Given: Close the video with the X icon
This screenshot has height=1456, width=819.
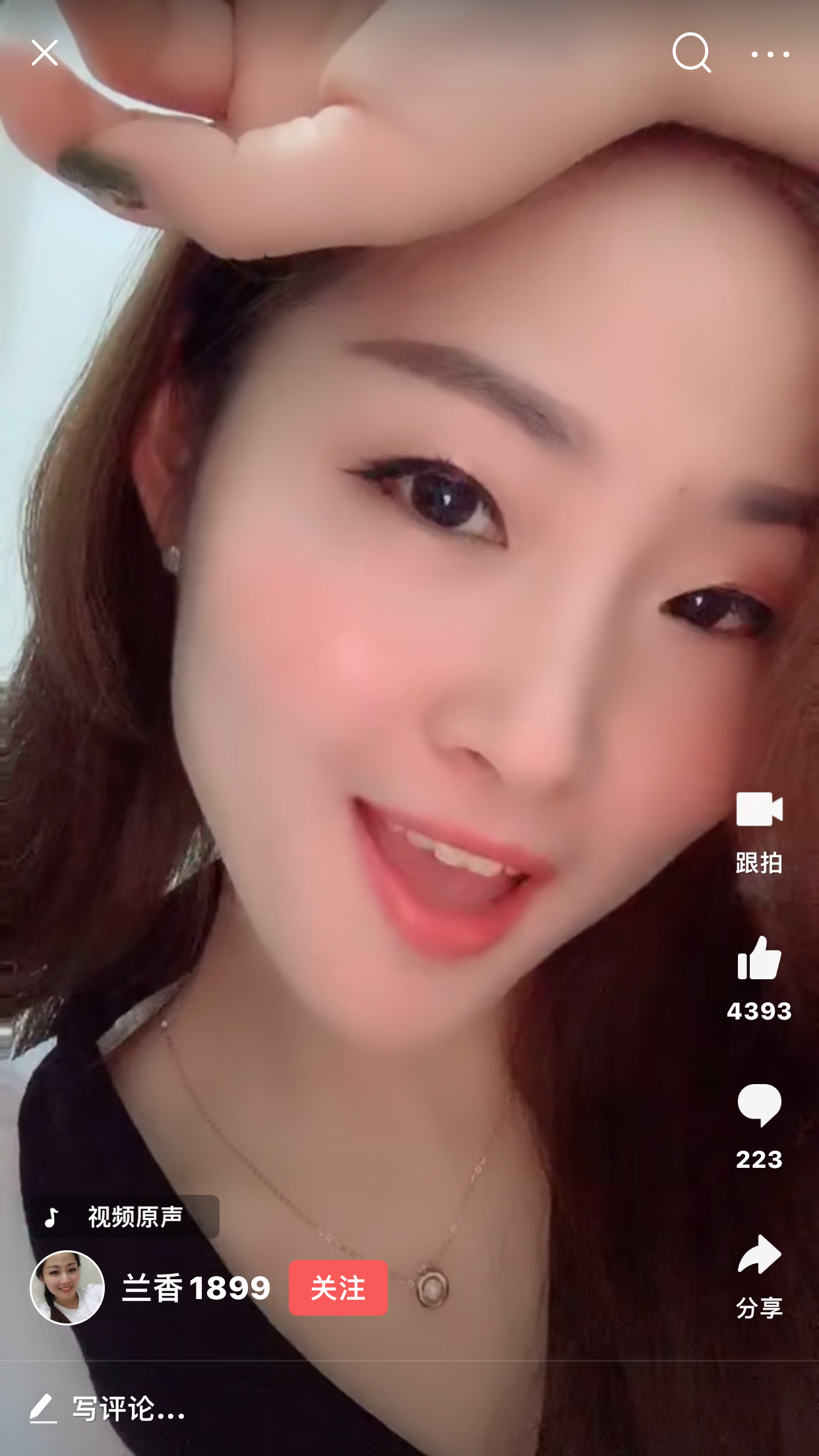Looking at the screenshot, I should [44, 53].
